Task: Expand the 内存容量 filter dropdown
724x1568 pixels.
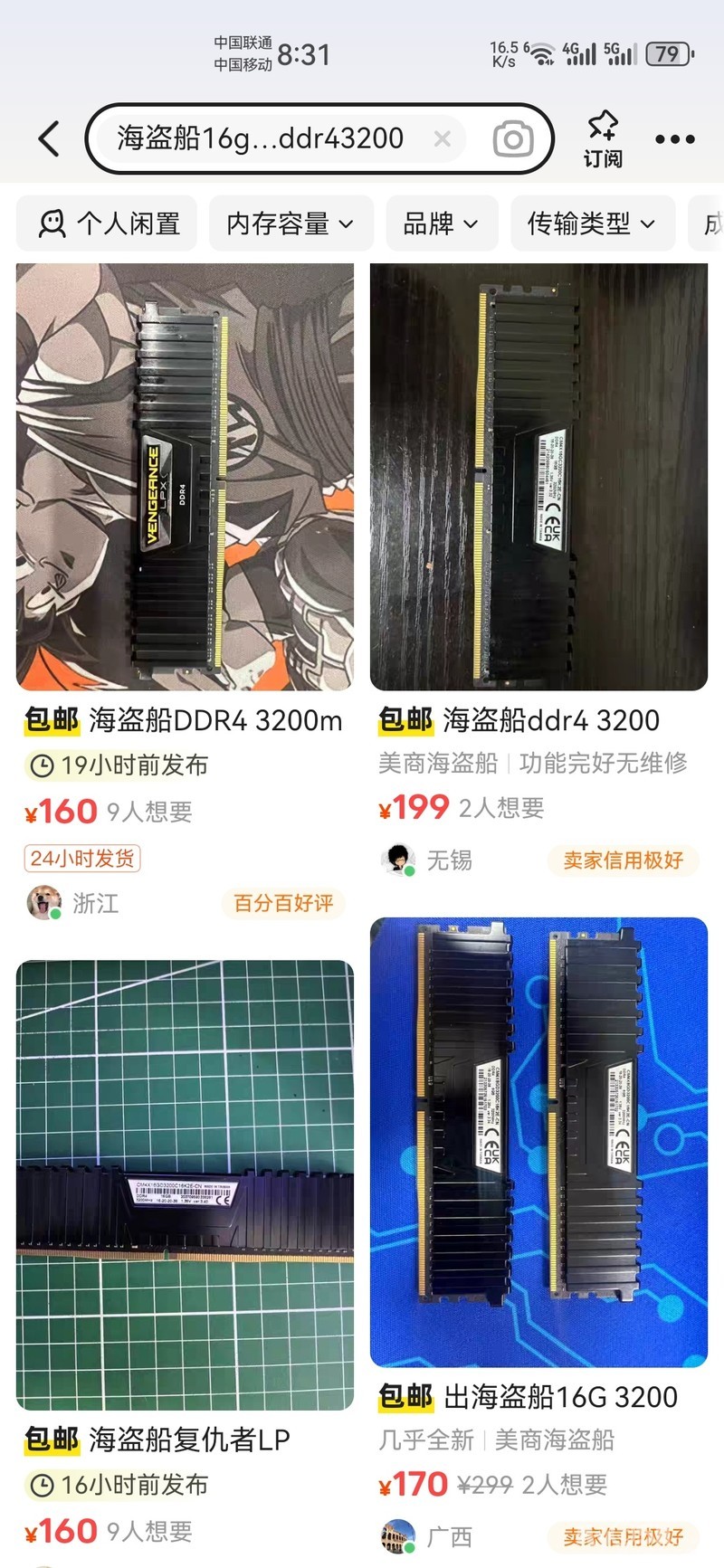Action: click(290, 223)
